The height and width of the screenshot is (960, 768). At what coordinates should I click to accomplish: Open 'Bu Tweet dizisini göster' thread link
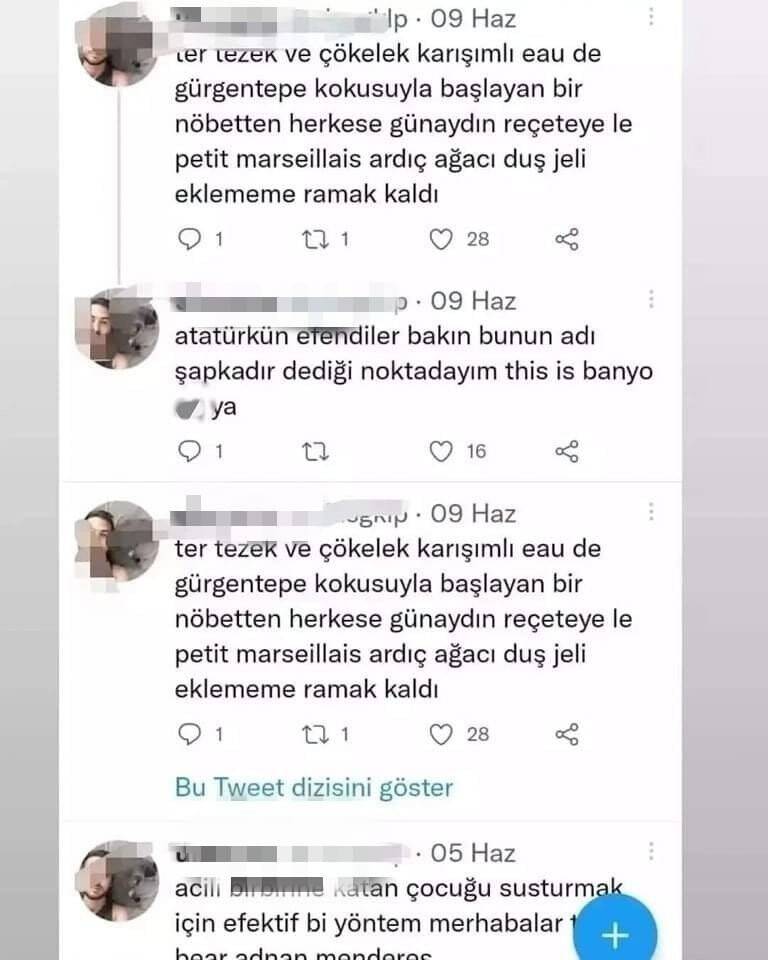[311, 788]
